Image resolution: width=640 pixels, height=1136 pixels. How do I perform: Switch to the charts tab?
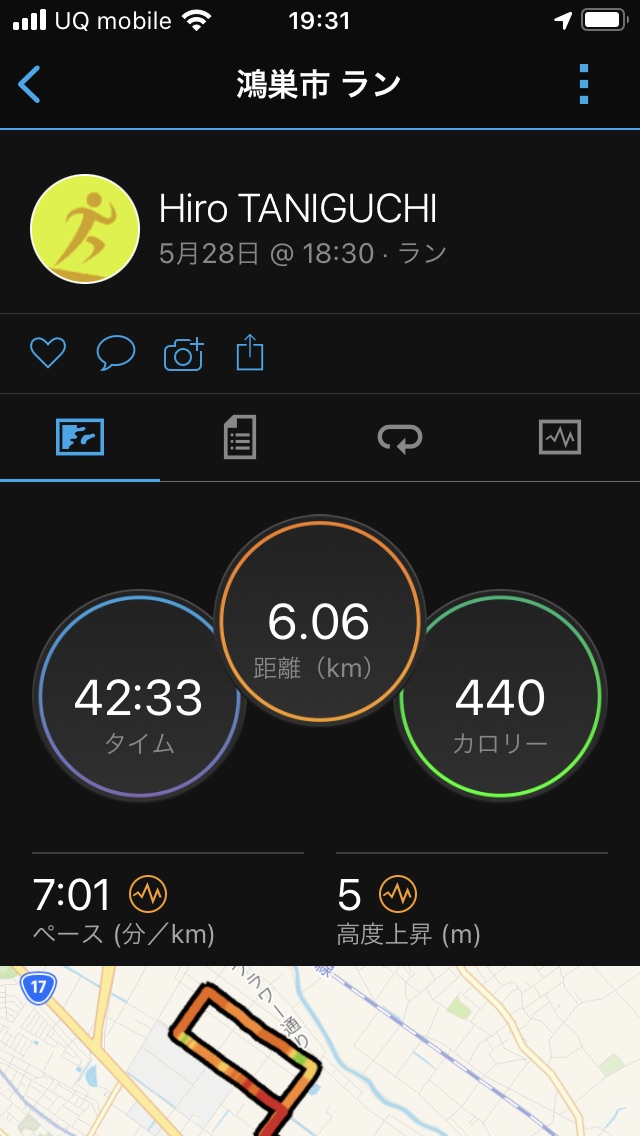[560, 438]
